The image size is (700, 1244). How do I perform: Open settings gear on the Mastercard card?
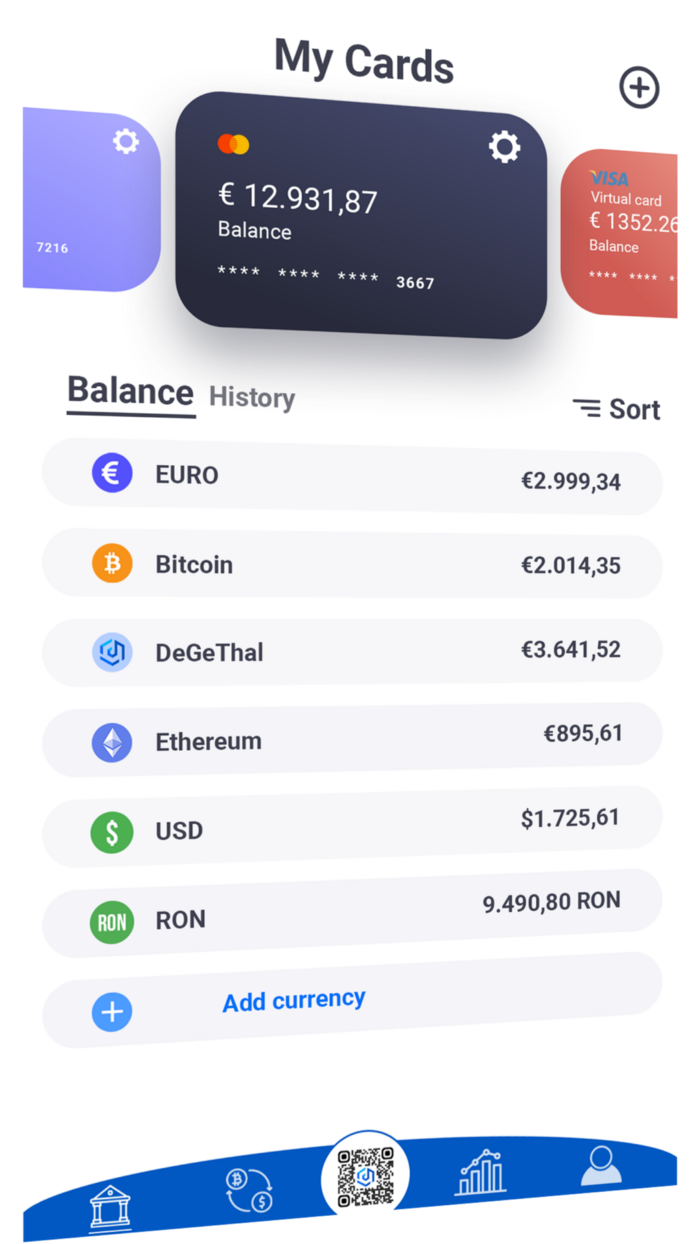504,148
